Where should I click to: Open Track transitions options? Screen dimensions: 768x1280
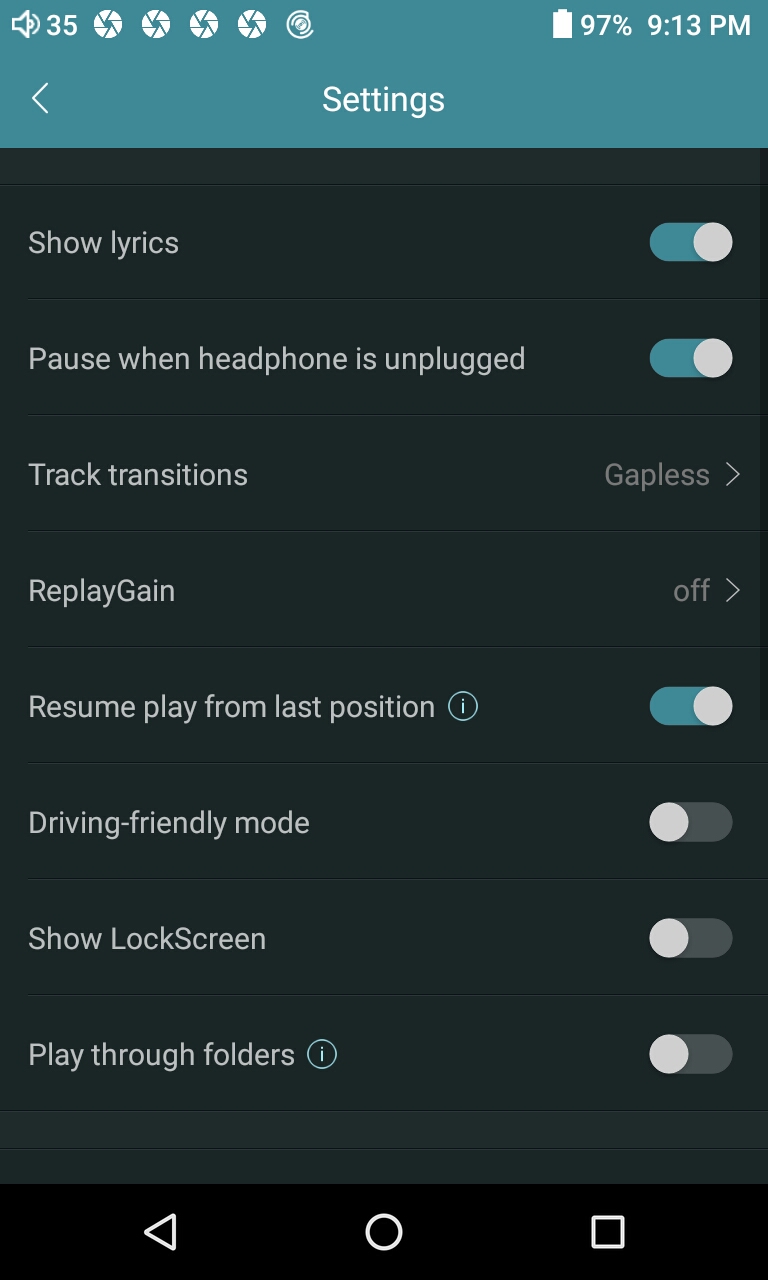(384, 475)
